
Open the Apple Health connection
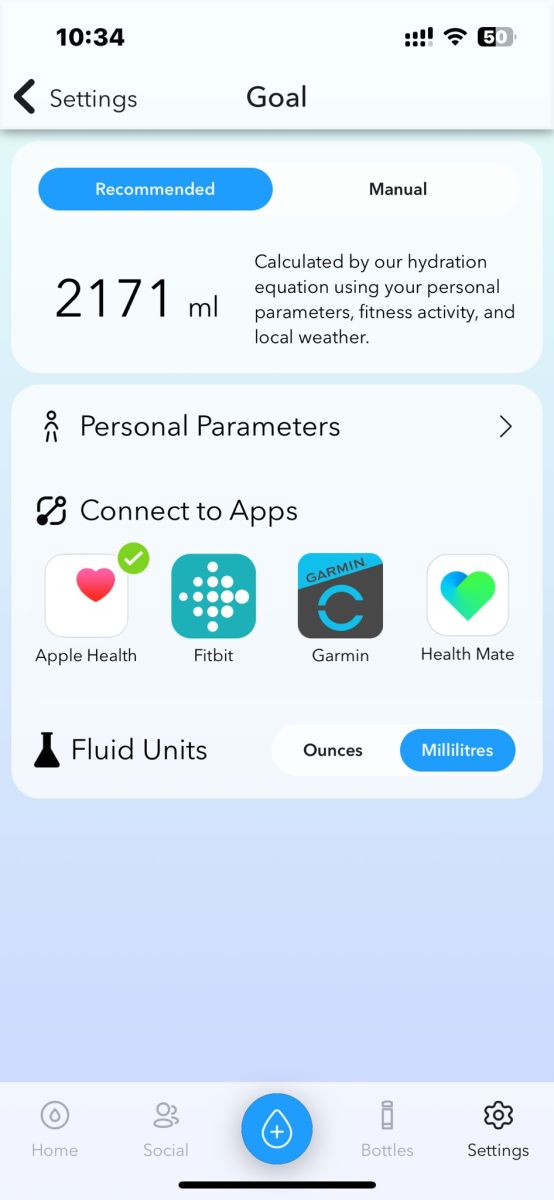[x=87, y=596]
